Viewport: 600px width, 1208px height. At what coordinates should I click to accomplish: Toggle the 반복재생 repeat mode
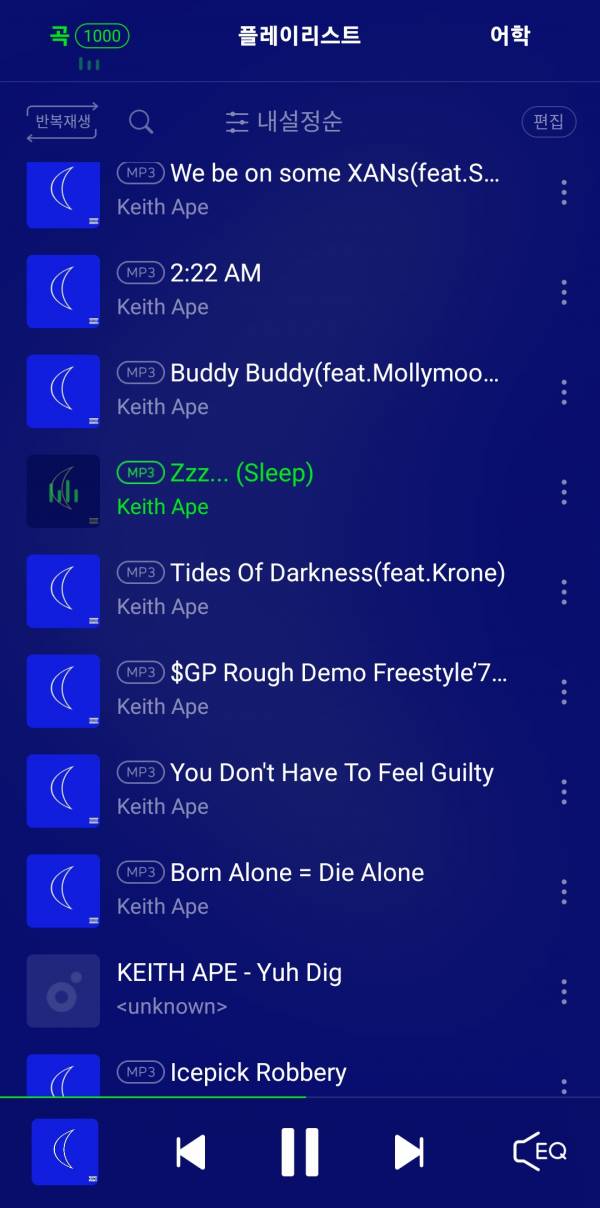(62, 122)
